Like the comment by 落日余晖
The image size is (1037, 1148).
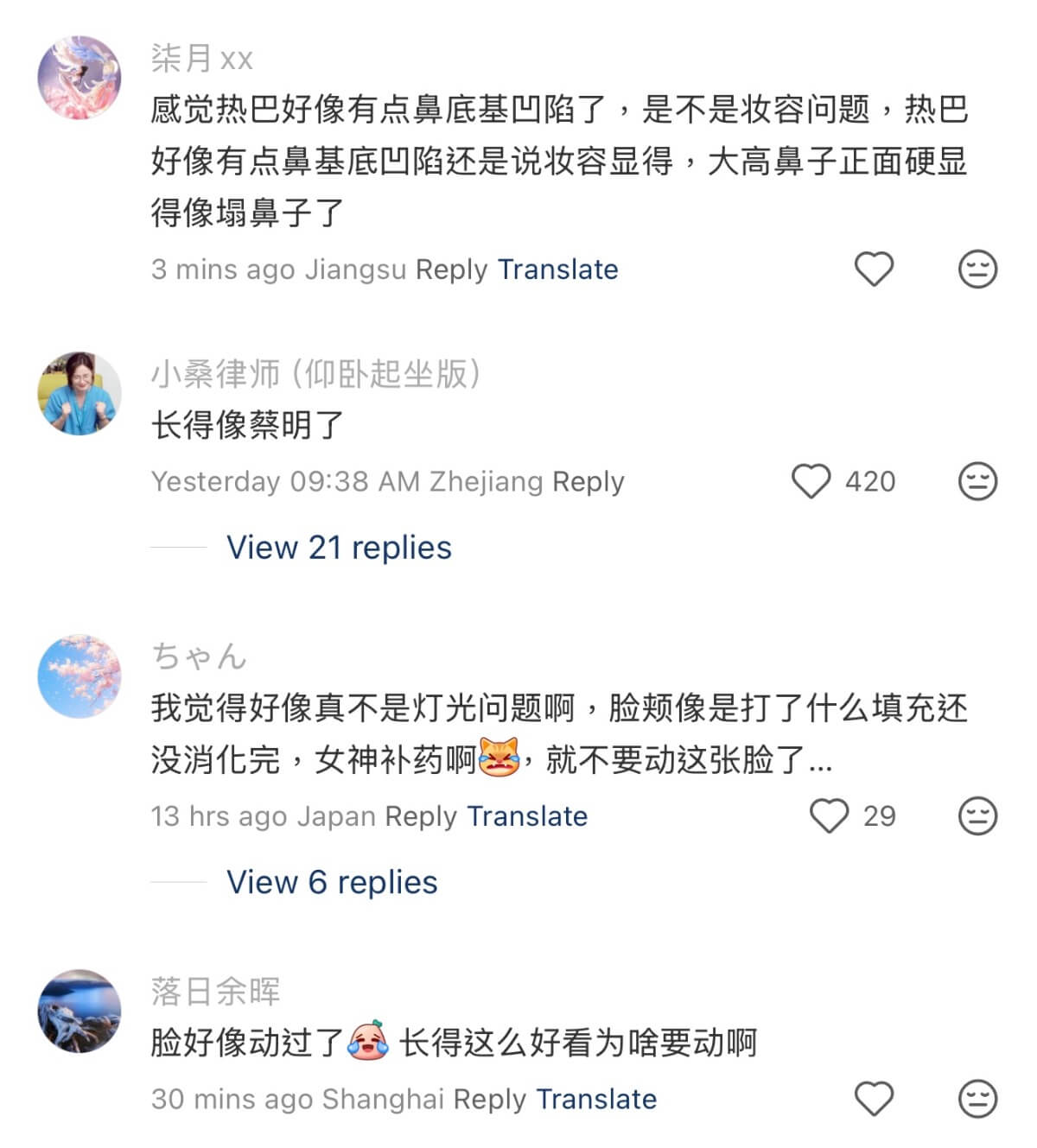coord(874,1099)
